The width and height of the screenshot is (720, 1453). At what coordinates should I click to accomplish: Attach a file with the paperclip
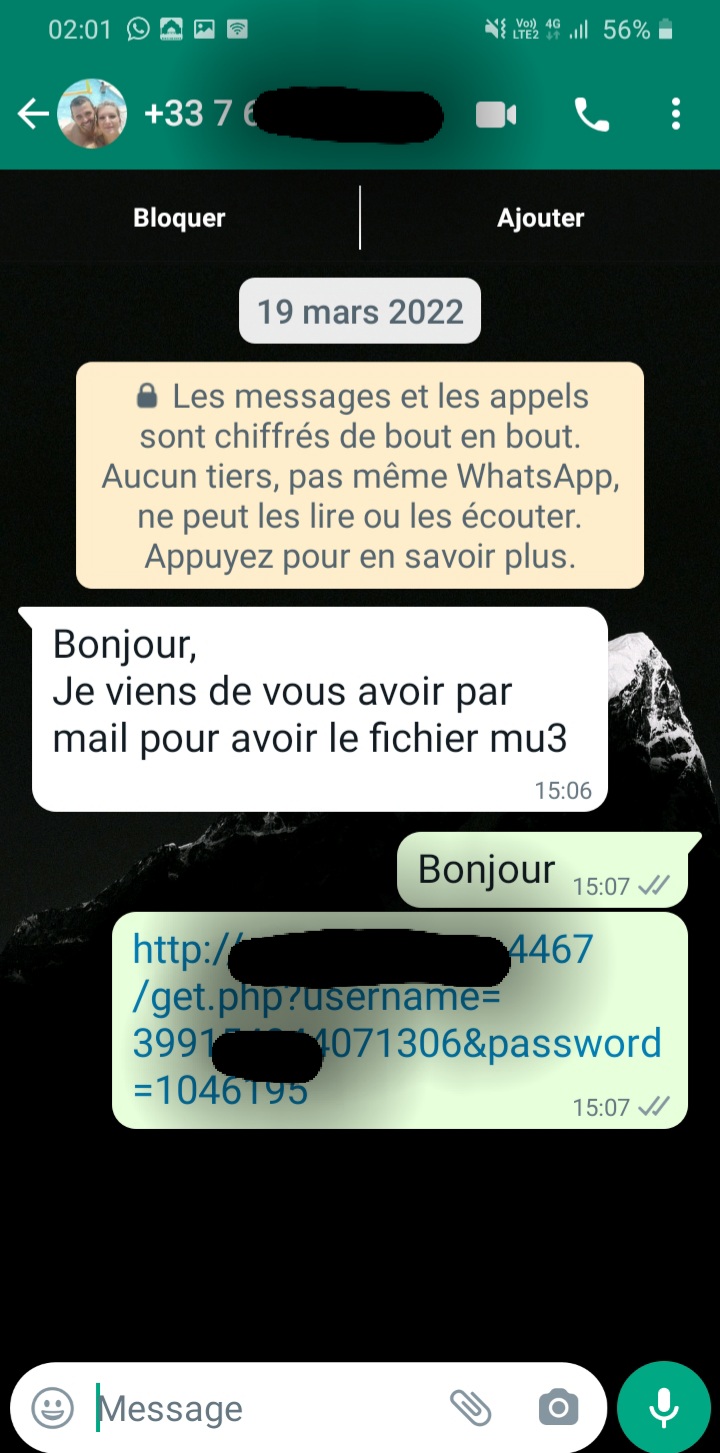point(469,1406)
